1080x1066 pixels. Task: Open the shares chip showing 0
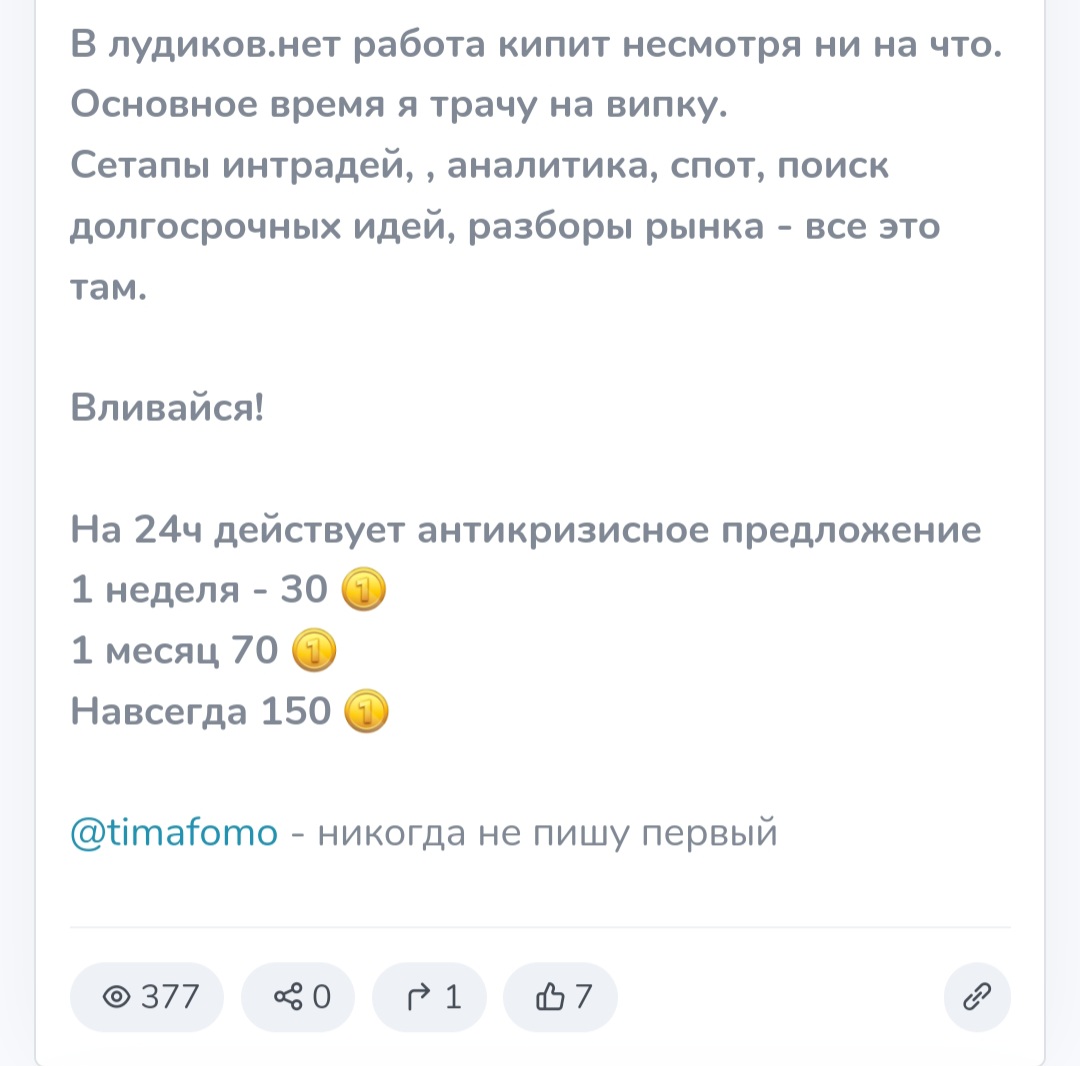coord(298,997)
